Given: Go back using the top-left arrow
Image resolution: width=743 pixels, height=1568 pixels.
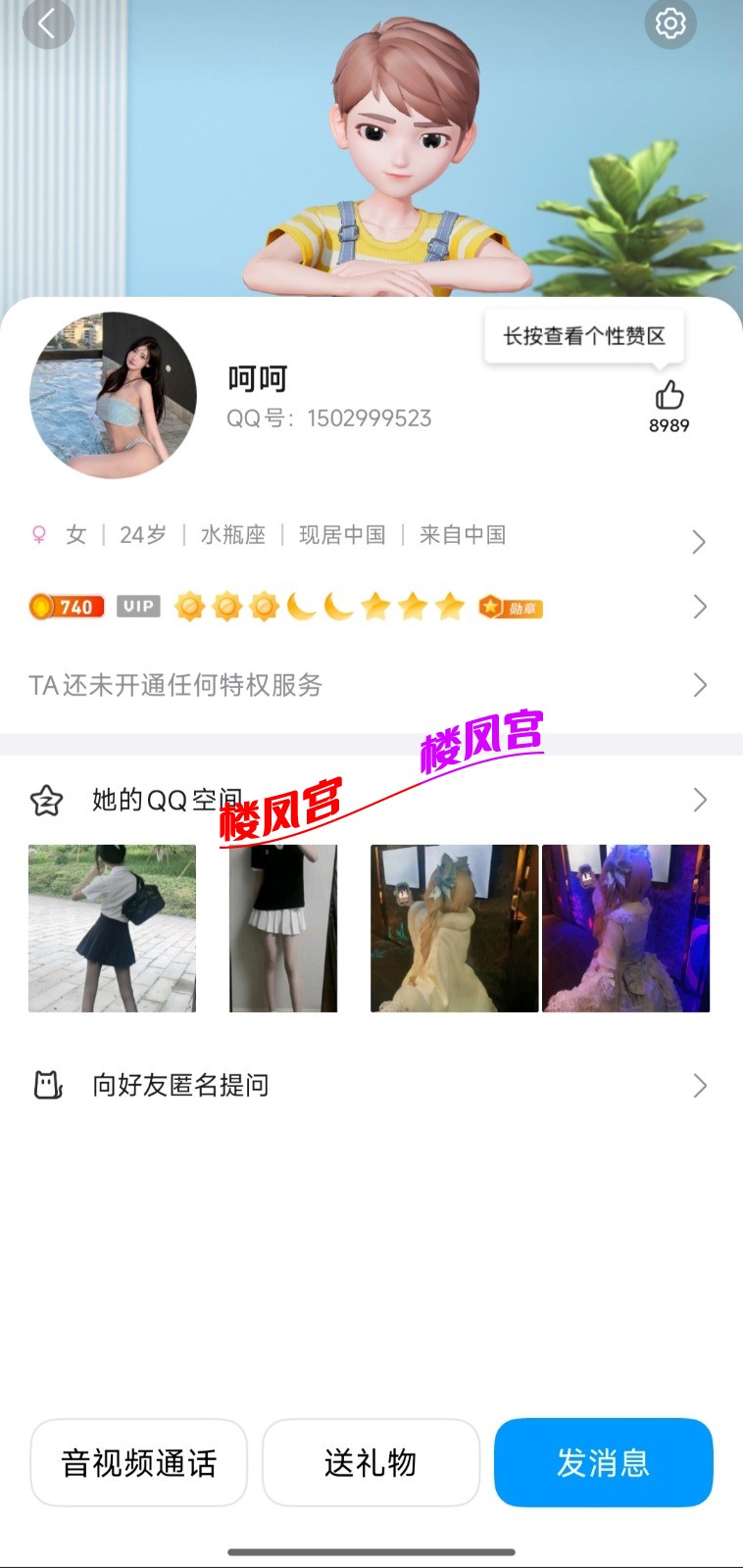Looking at the screenshot, I should tap(47, 24).
